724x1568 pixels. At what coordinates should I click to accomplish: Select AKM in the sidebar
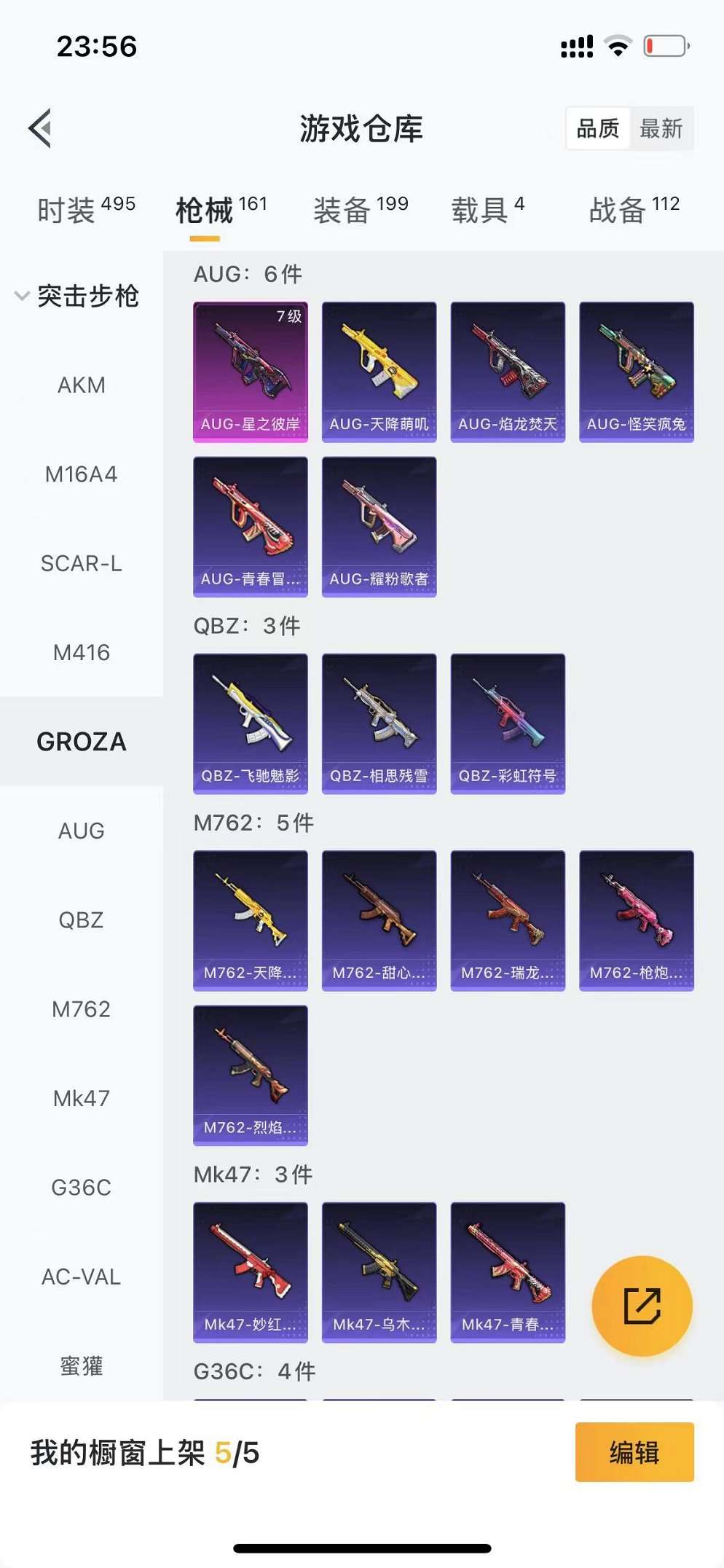click(x=82, y=385)
